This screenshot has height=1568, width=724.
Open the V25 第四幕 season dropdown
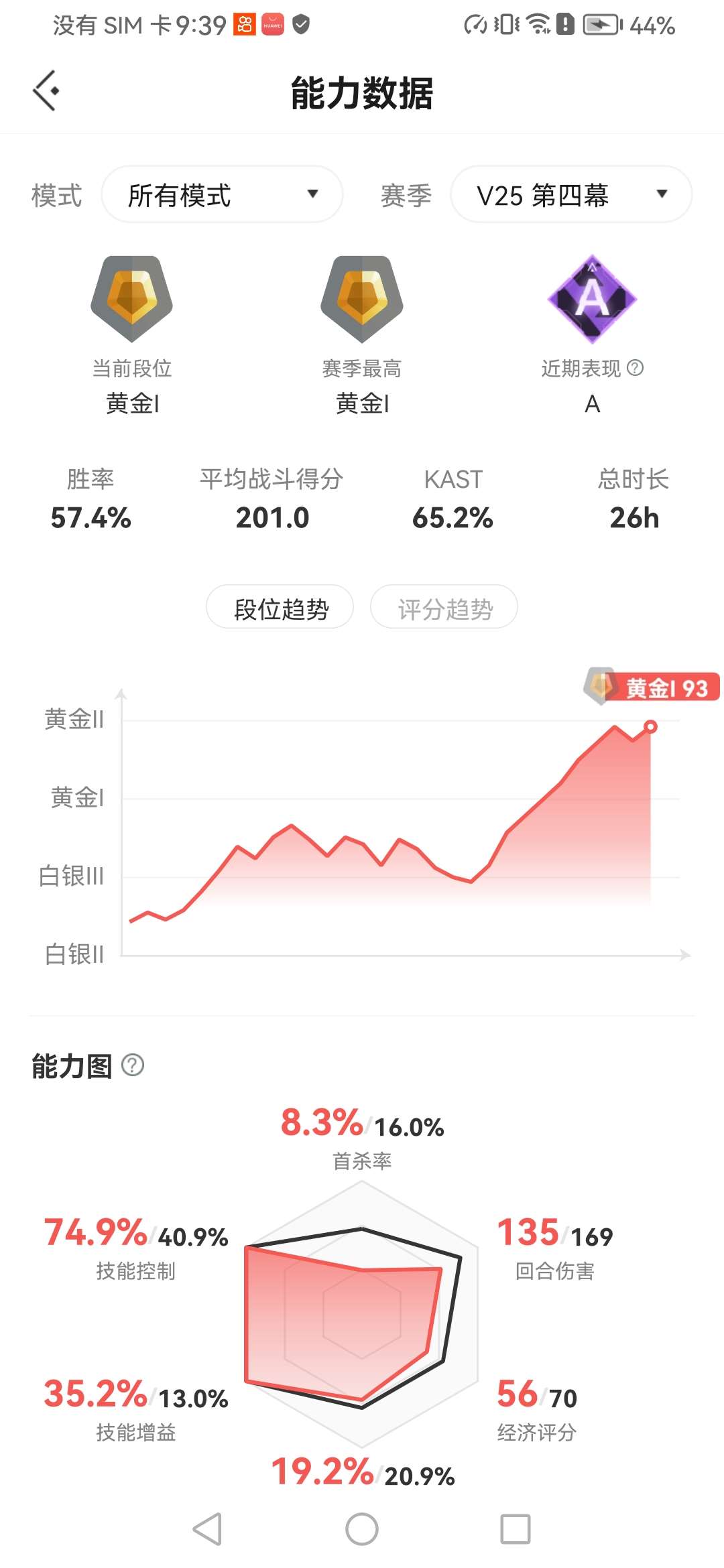point(571,194)
